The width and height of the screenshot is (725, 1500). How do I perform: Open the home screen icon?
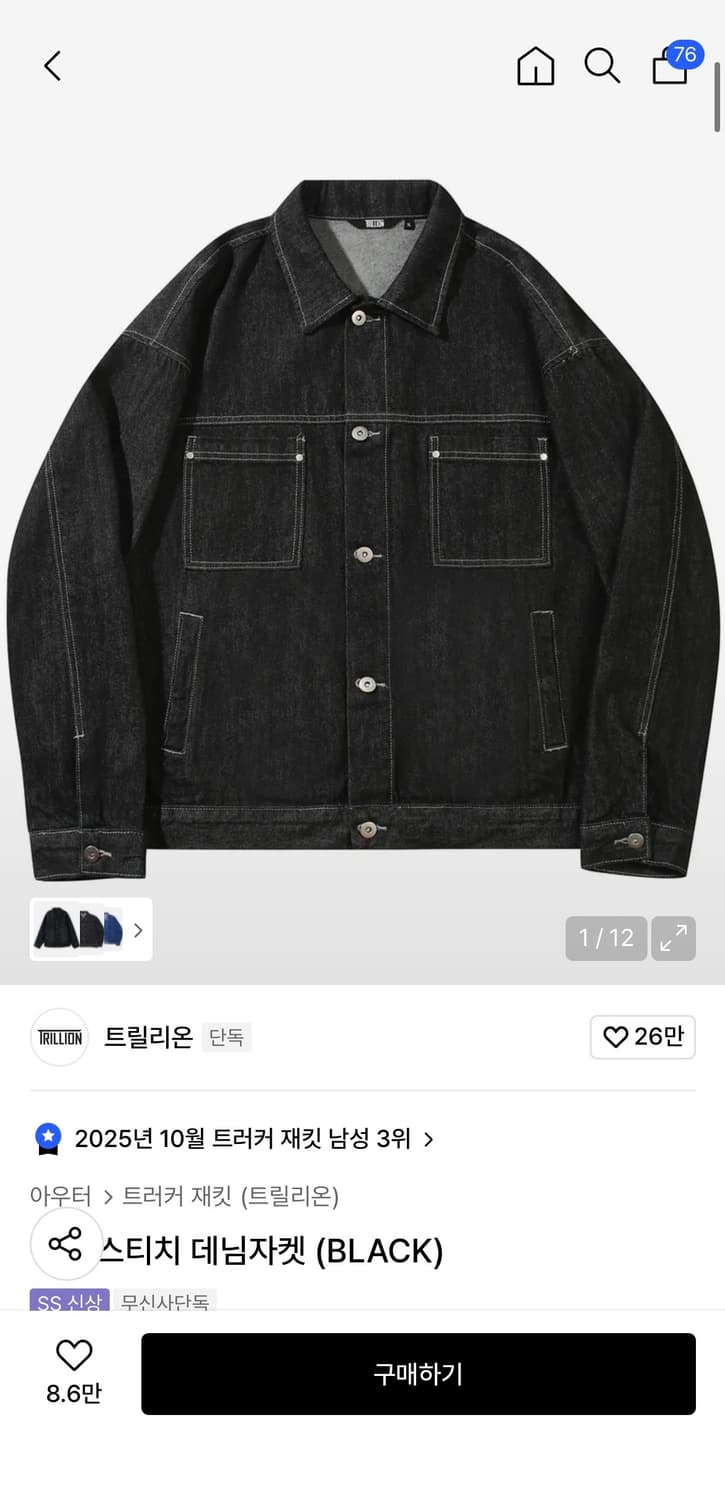(x=535, y=66)
